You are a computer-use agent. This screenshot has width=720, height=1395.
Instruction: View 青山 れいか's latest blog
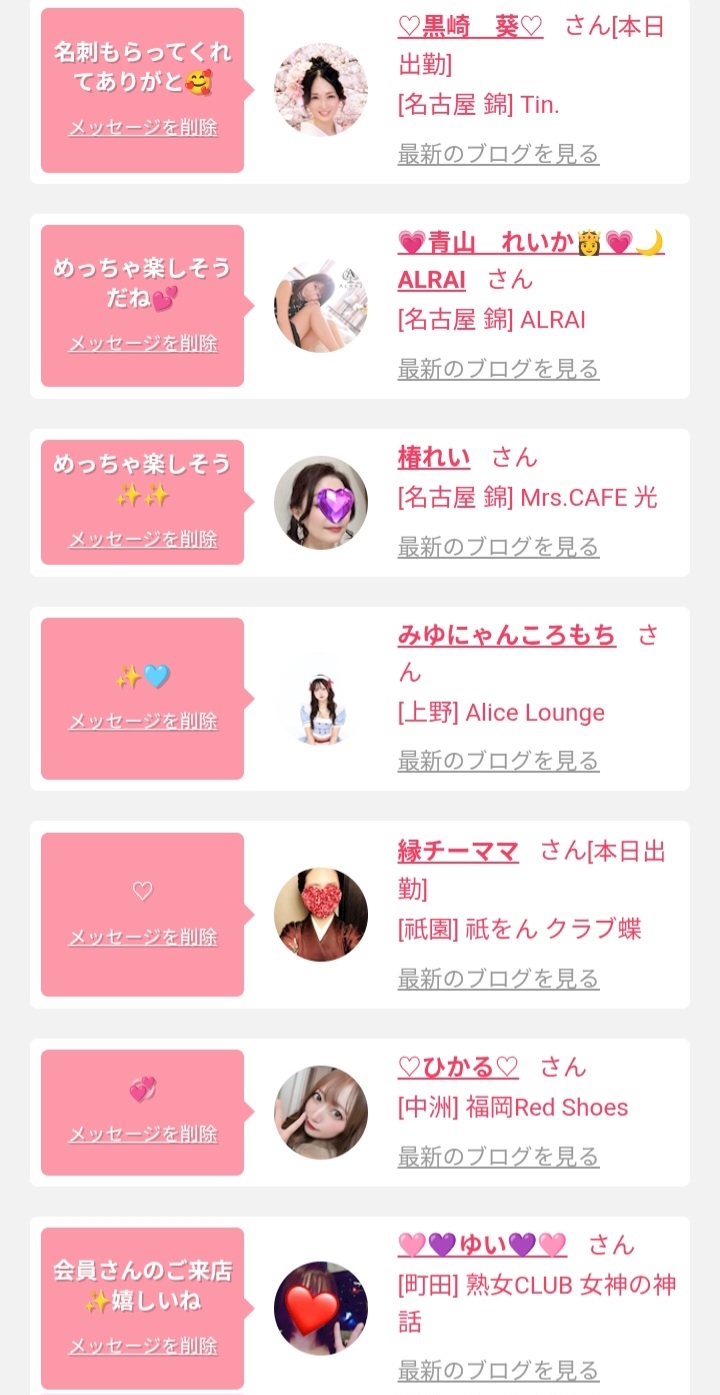point(498,369)
